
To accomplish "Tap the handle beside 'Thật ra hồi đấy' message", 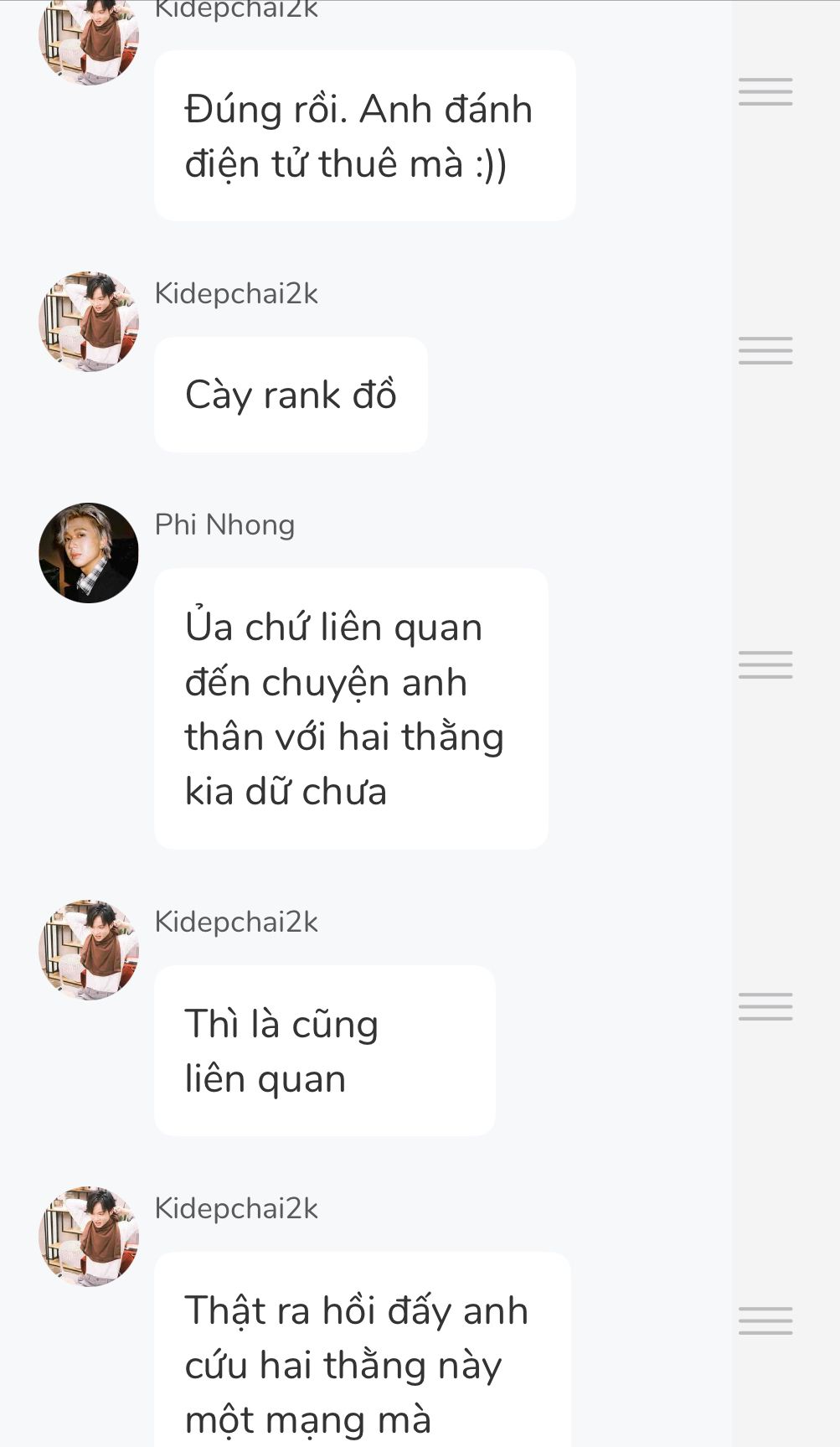I will pyautogui.click(x=765, y=1320).
